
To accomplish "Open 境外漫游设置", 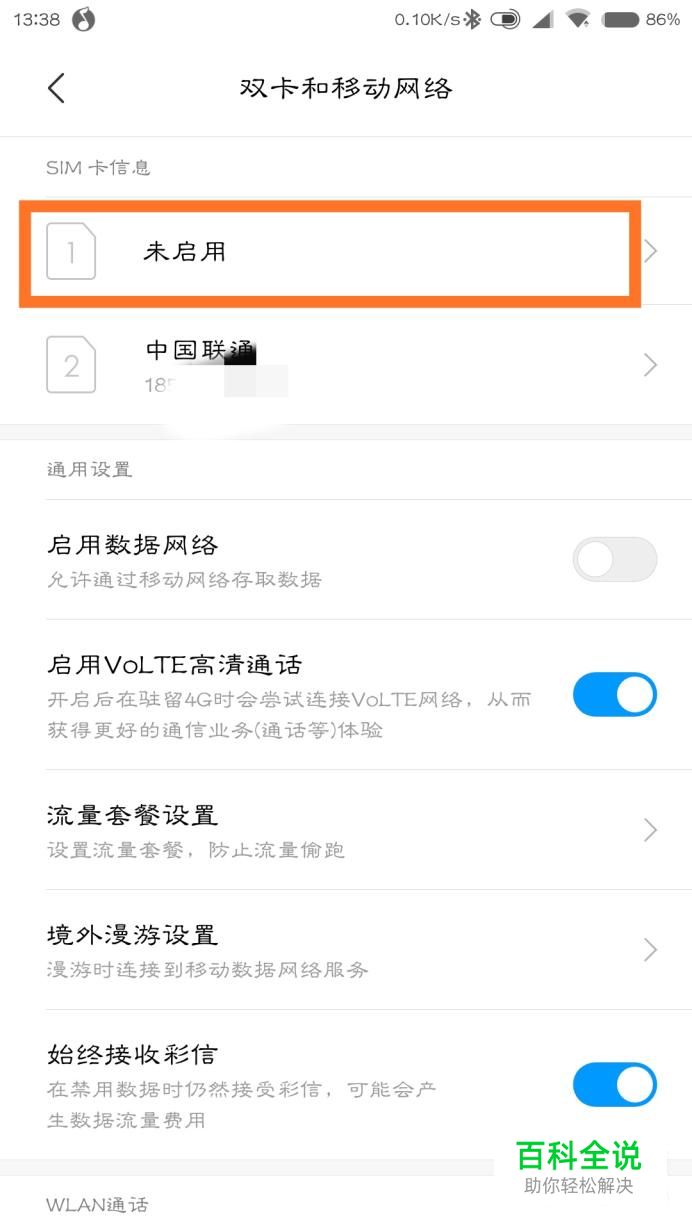I will pos(345,950).
